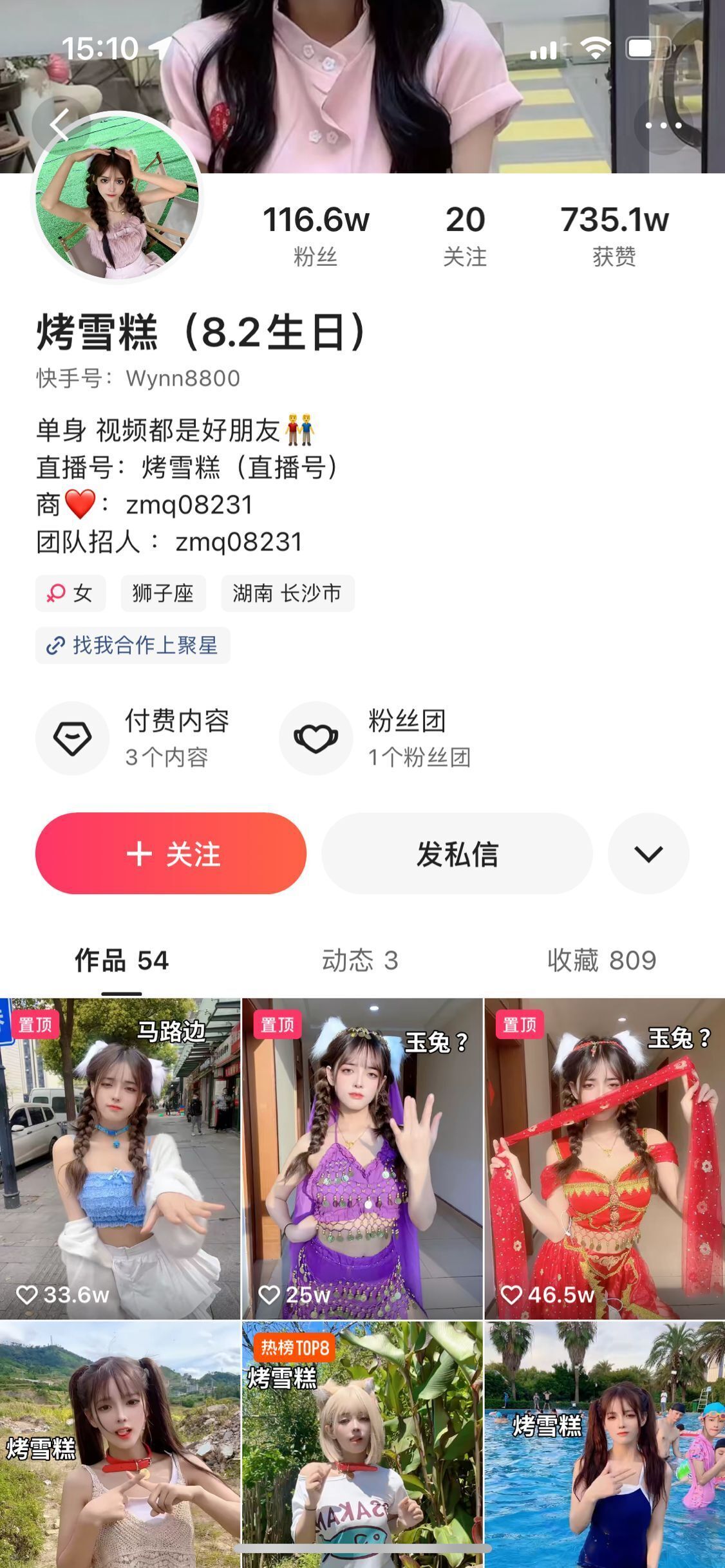The width and height of the screenshot is (725, 1568).
Task: Open the pinned video captioned 马路边
Action: coord(120,1159)
